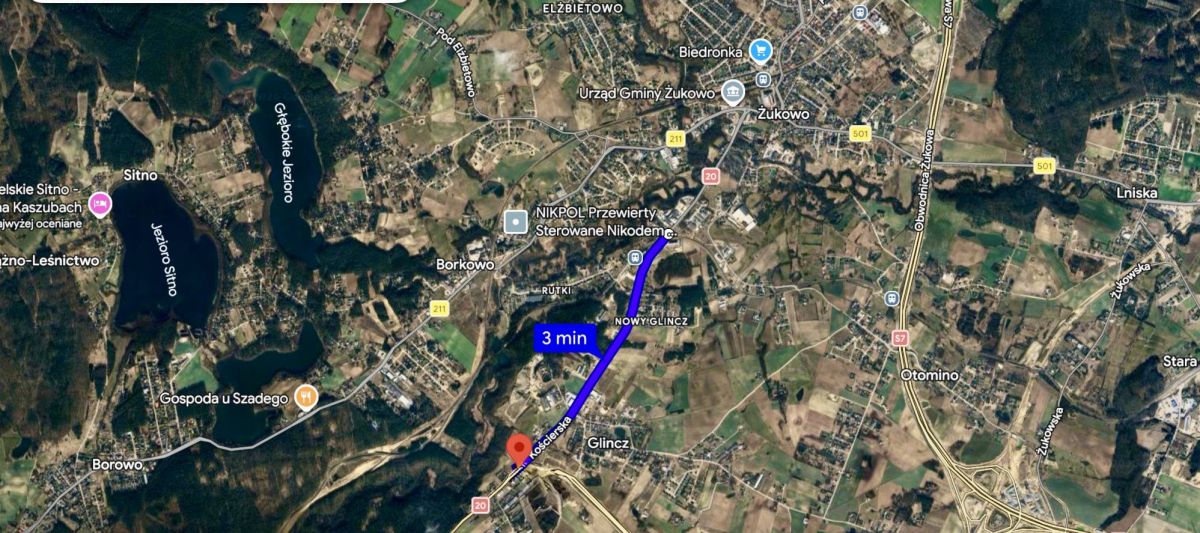Select the 3 min route label
This screenshot has height=533, width=1200.
pos(564,338)
